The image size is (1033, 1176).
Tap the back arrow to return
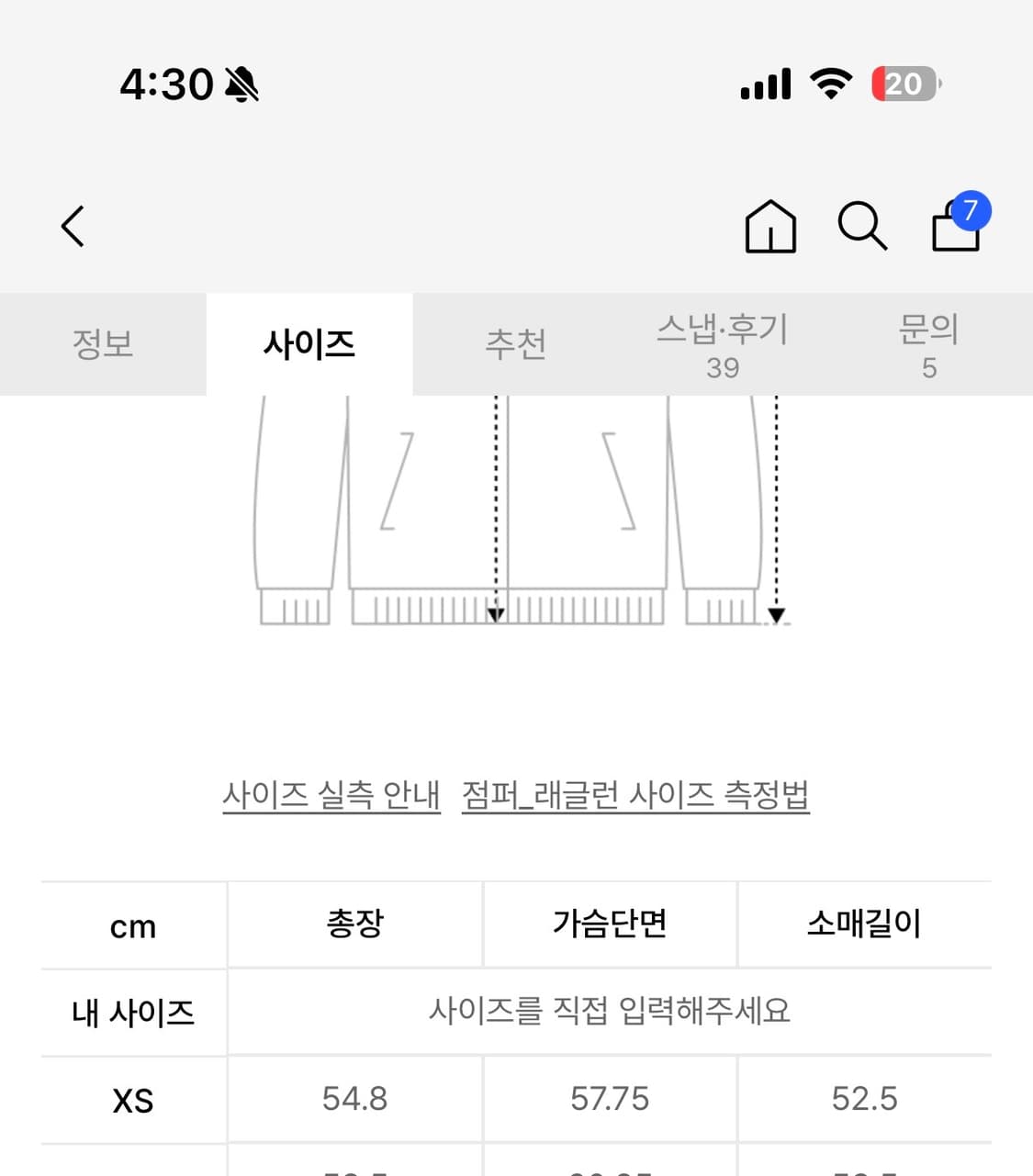coord(73,226)
